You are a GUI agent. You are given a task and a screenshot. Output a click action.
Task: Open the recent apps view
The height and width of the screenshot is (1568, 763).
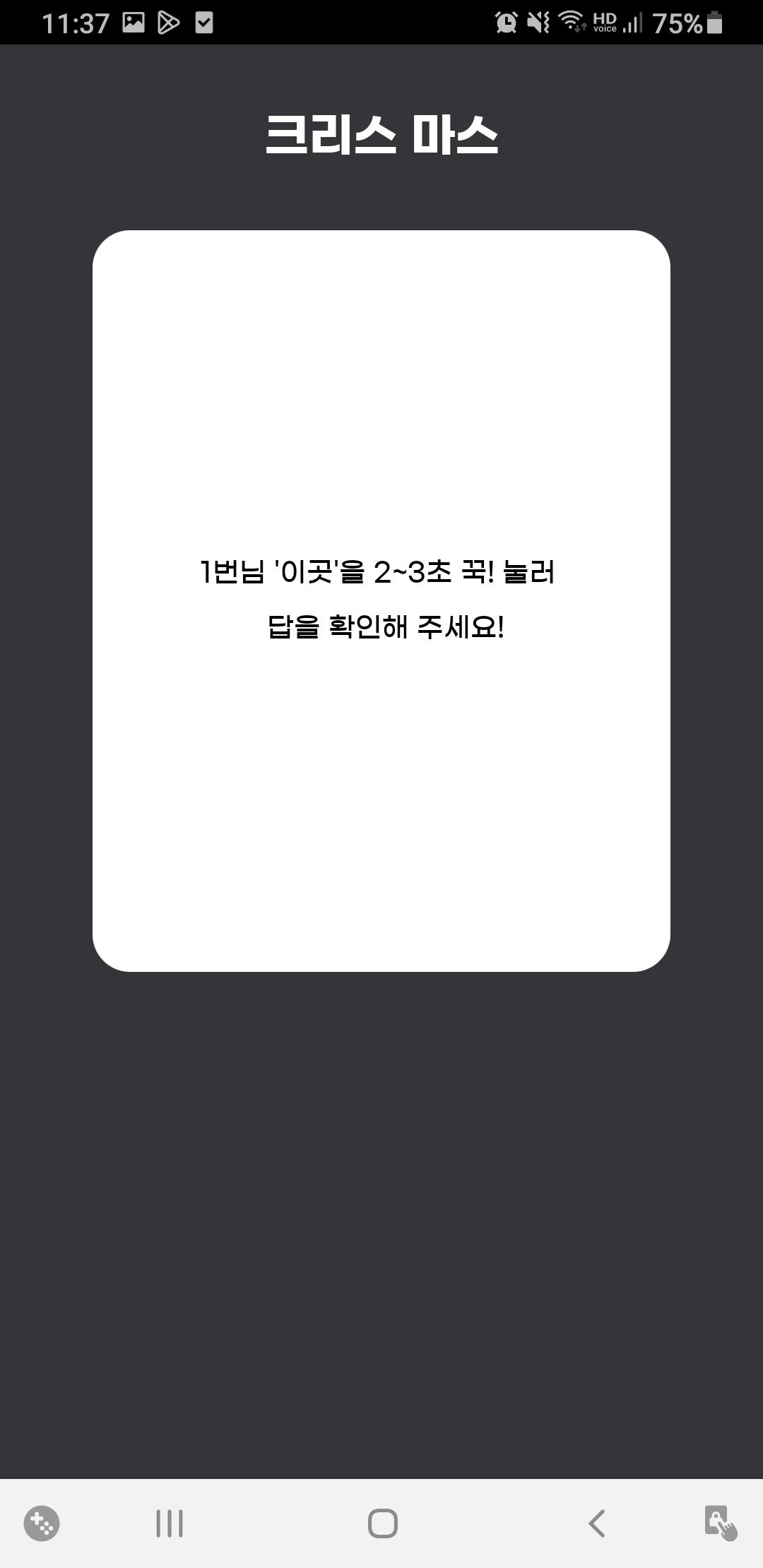[170, 1524]
